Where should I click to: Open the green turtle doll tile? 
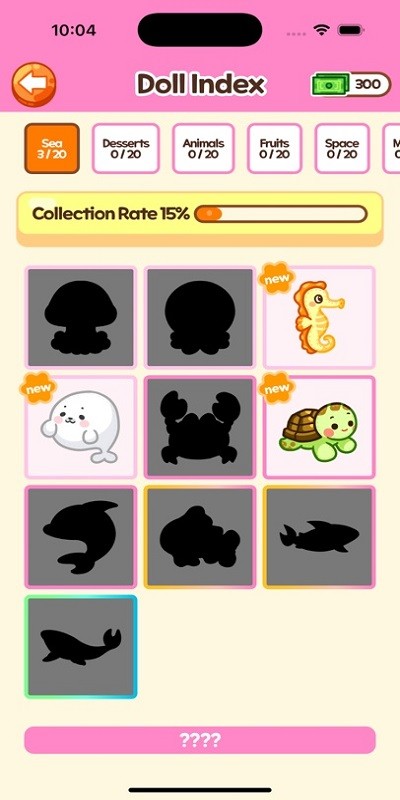pyautogui.click(x=319, y=427)
